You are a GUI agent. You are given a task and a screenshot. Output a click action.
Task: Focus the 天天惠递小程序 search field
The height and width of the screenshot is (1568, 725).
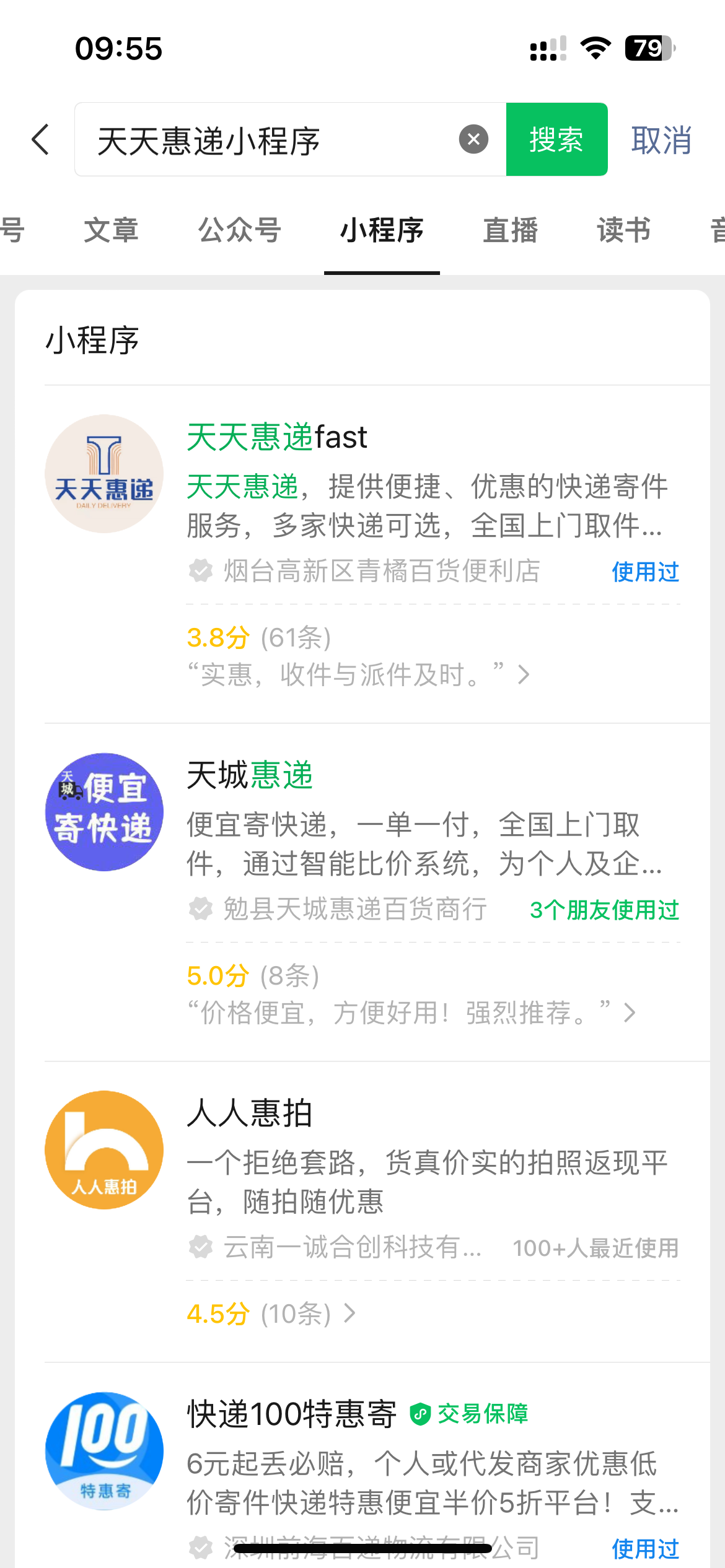coord(266,139)
